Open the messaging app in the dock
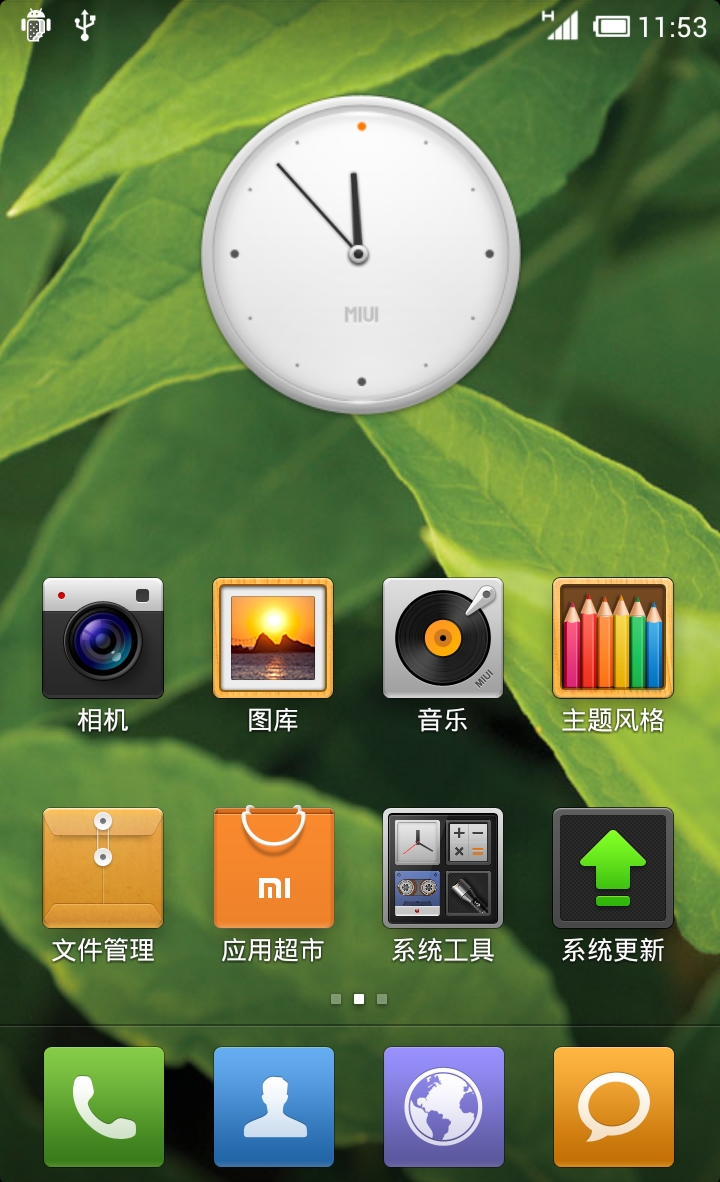Viewport: 720px width, 1182px height. point(613,1107)
